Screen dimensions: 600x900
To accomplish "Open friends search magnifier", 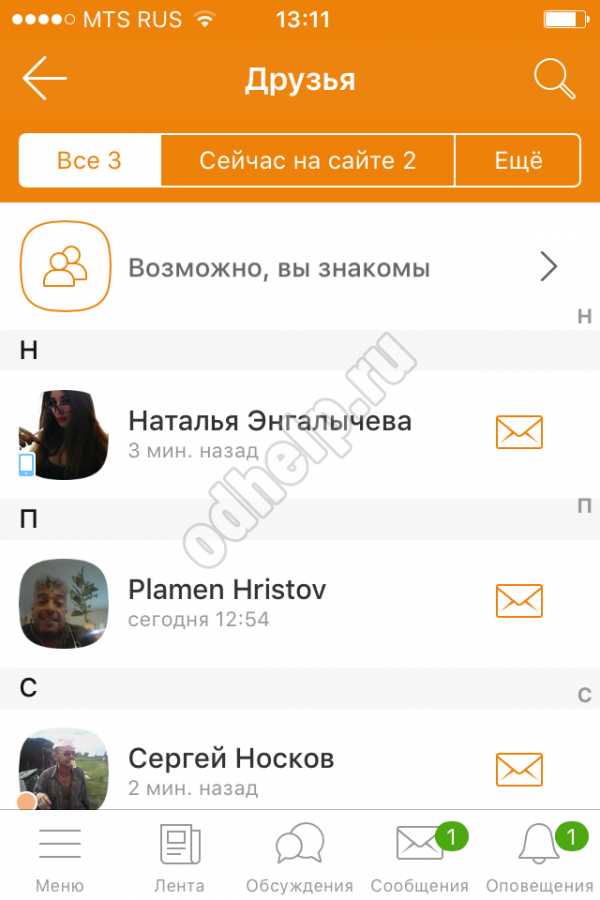I will click(x=554, y=79).
